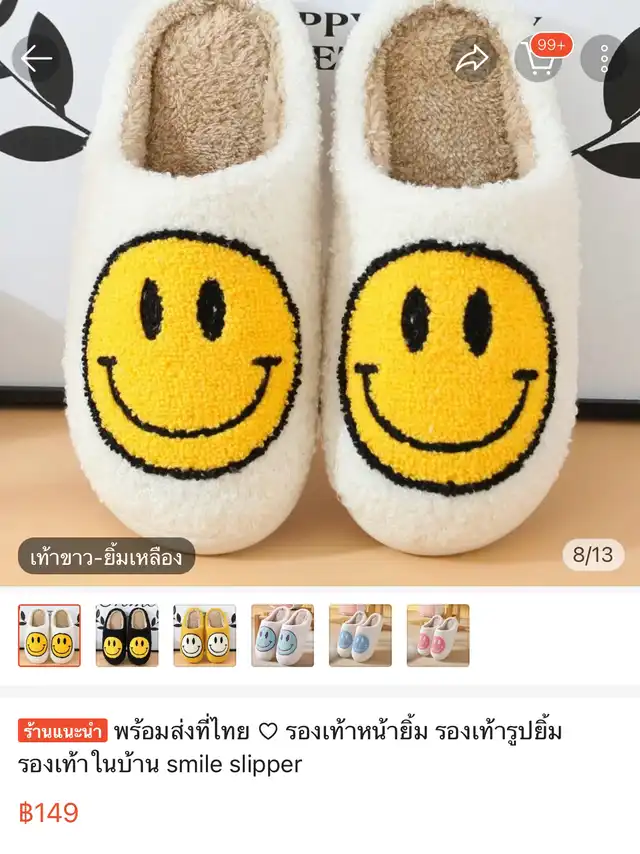Pick the pink smile slipper thumbnail
This screenshot has width=640, height=854.
point(438,636)
